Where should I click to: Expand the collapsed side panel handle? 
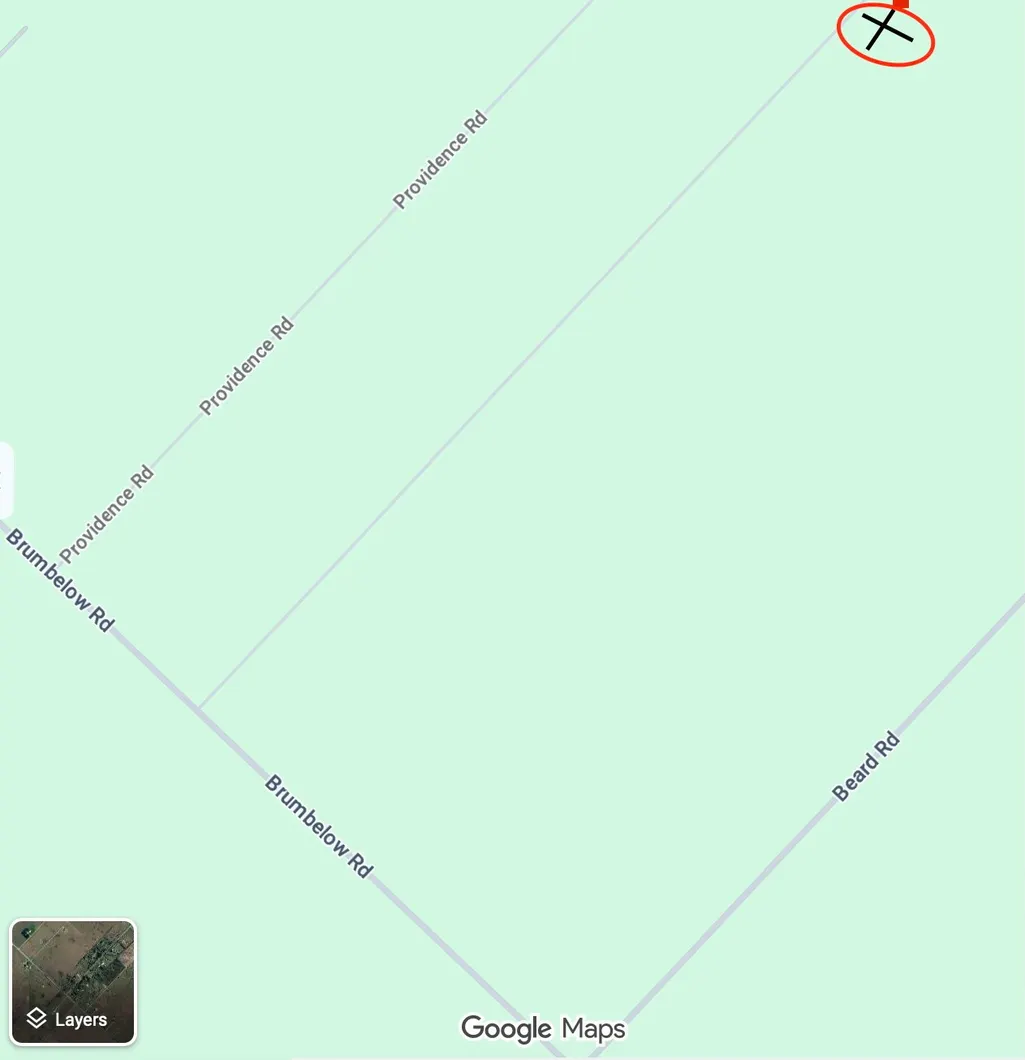tap(6, 480)
